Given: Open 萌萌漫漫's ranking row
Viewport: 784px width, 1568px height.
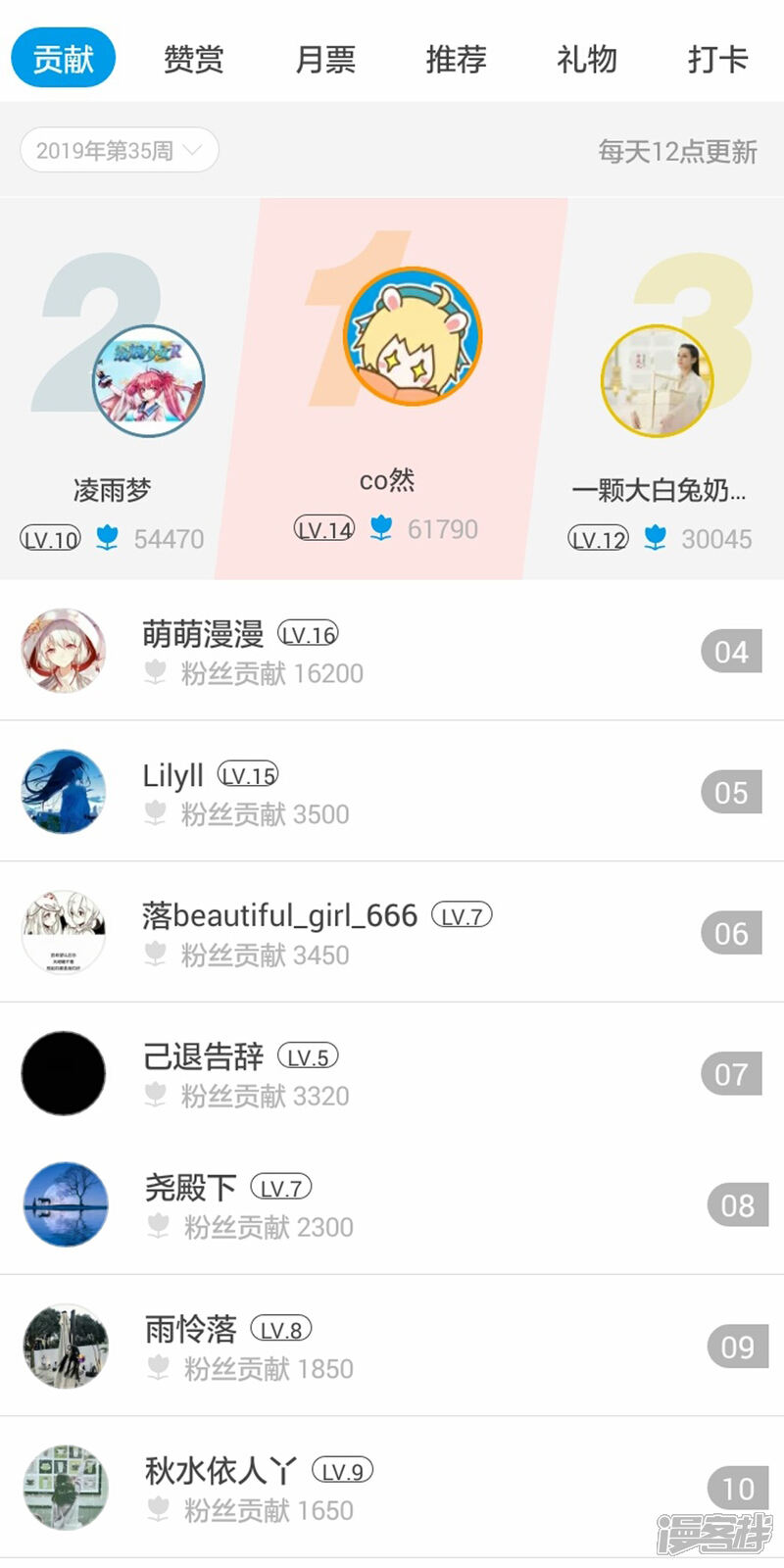Looking at the screenshot, I should click(392, 652).
